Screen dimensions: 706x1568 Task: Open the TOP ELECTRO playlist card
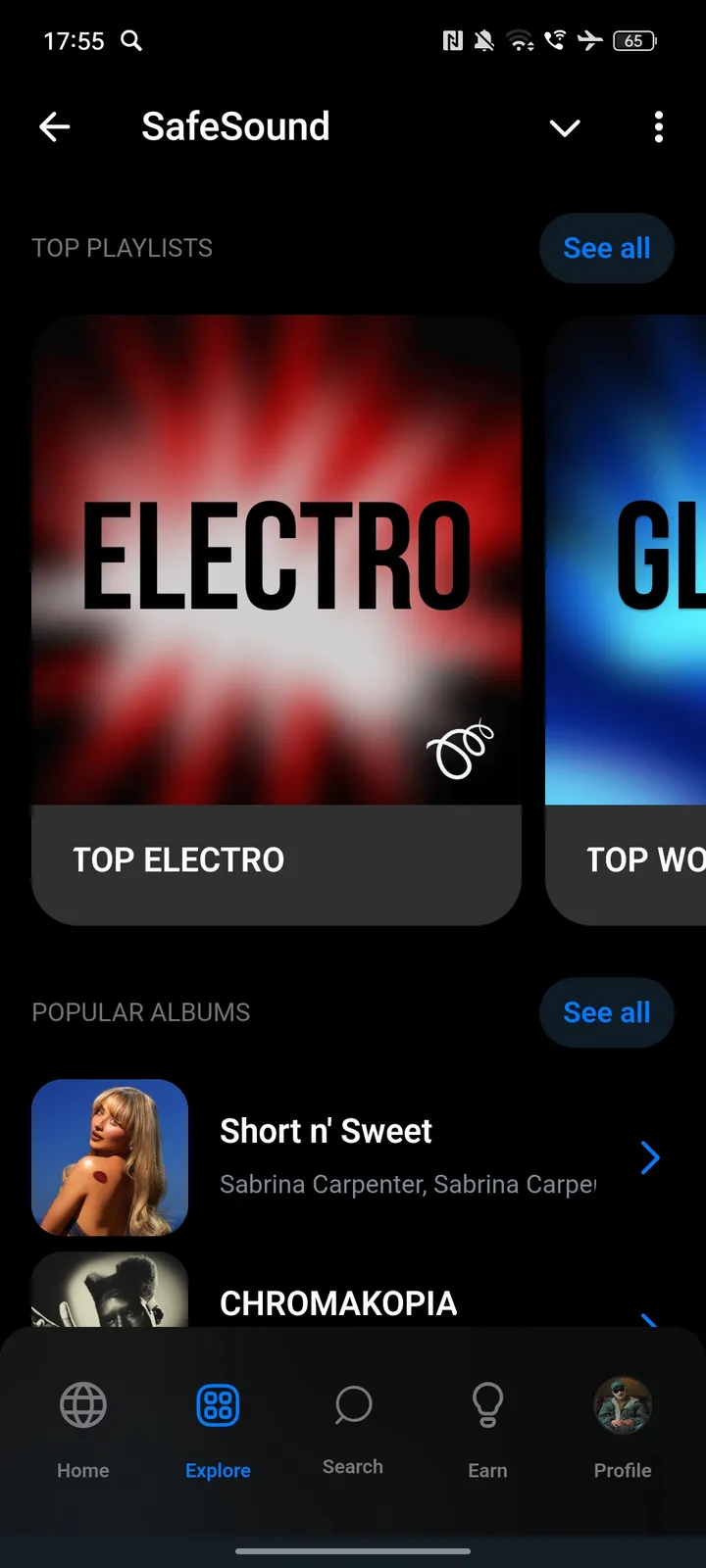(x=277, y=619)
